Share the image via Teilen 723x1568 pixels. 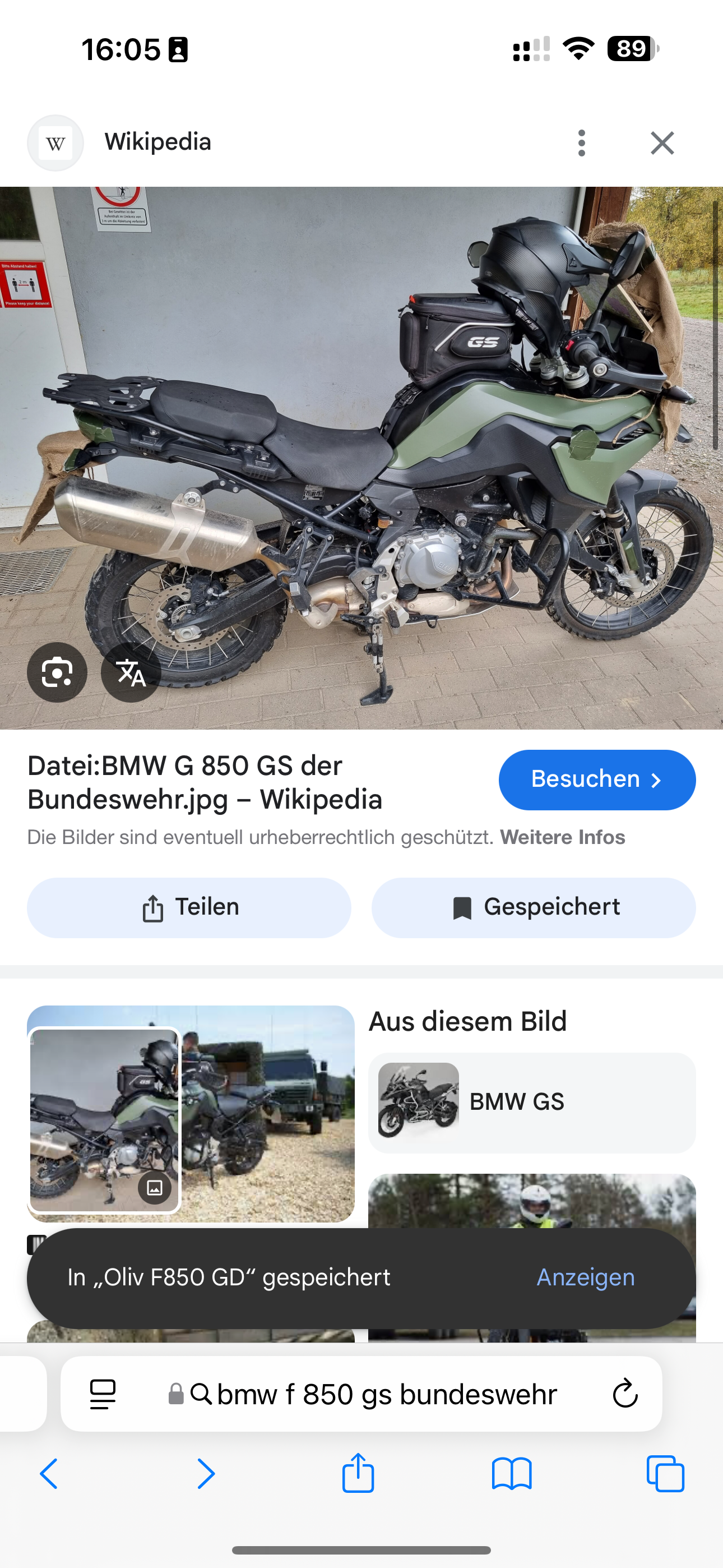[x=189, y=907]
